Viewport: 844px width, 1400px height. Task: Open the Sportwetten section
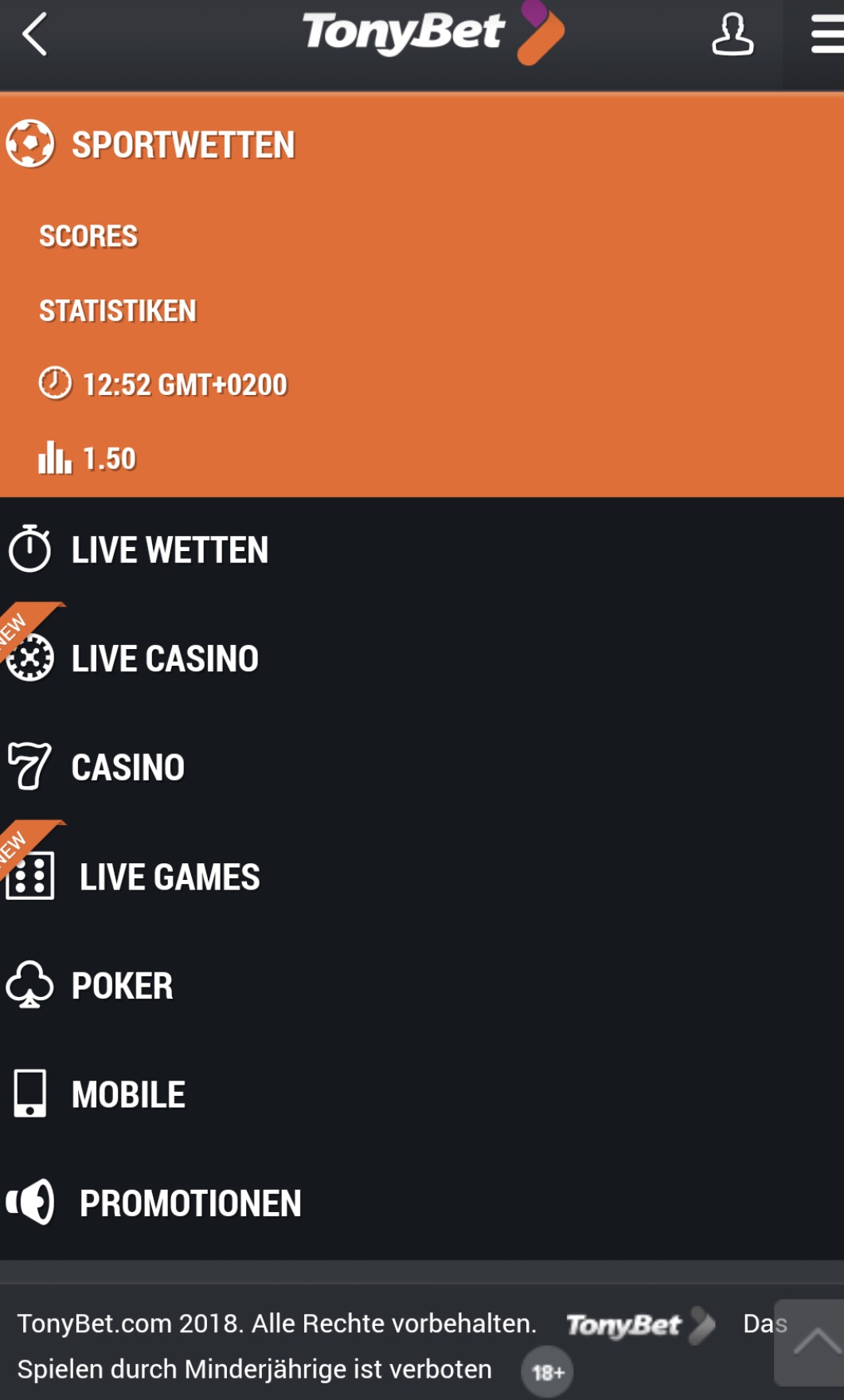coord(422,145)
